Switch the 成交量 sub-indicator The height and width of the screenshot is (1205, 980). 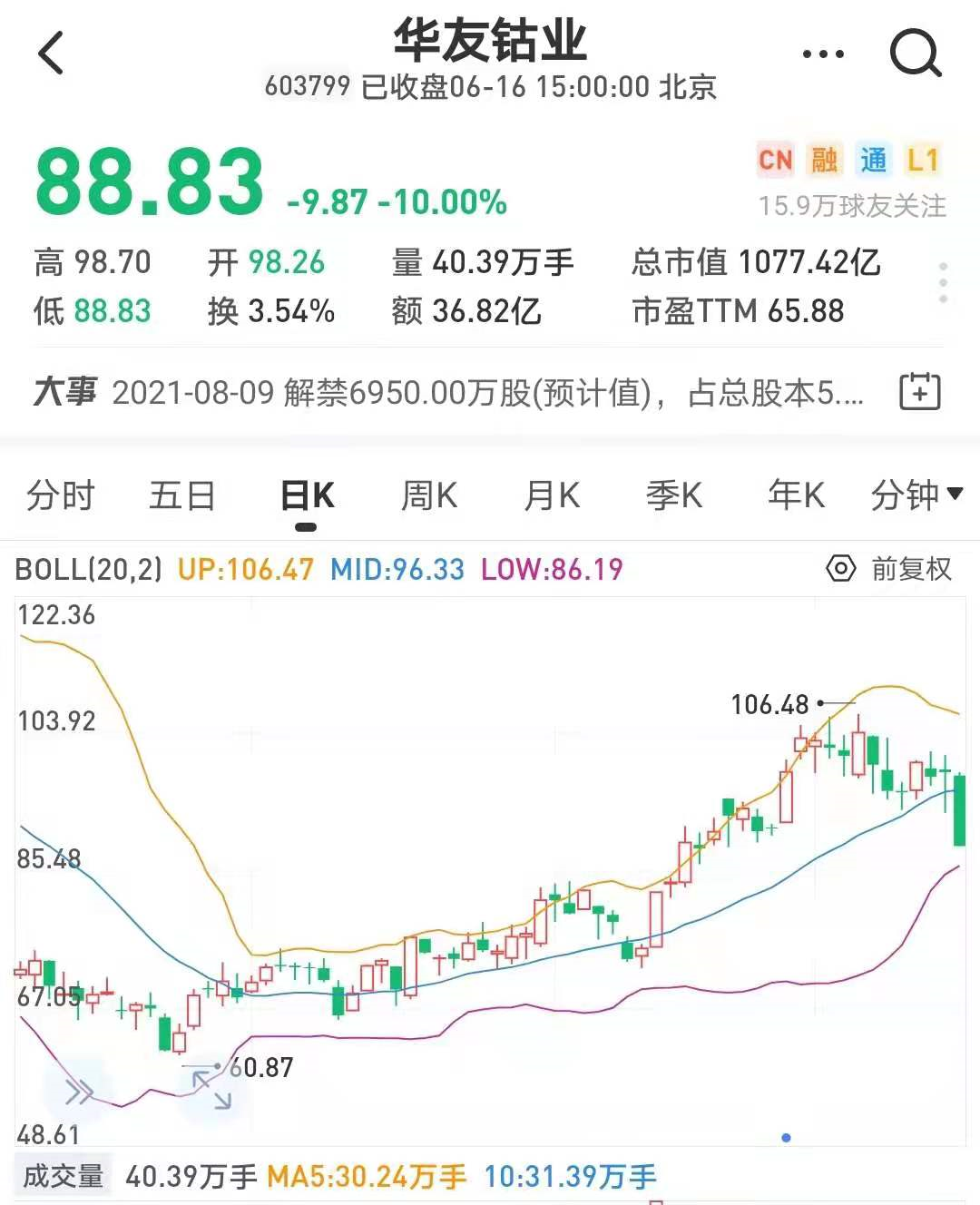[x=63, y=1177]
